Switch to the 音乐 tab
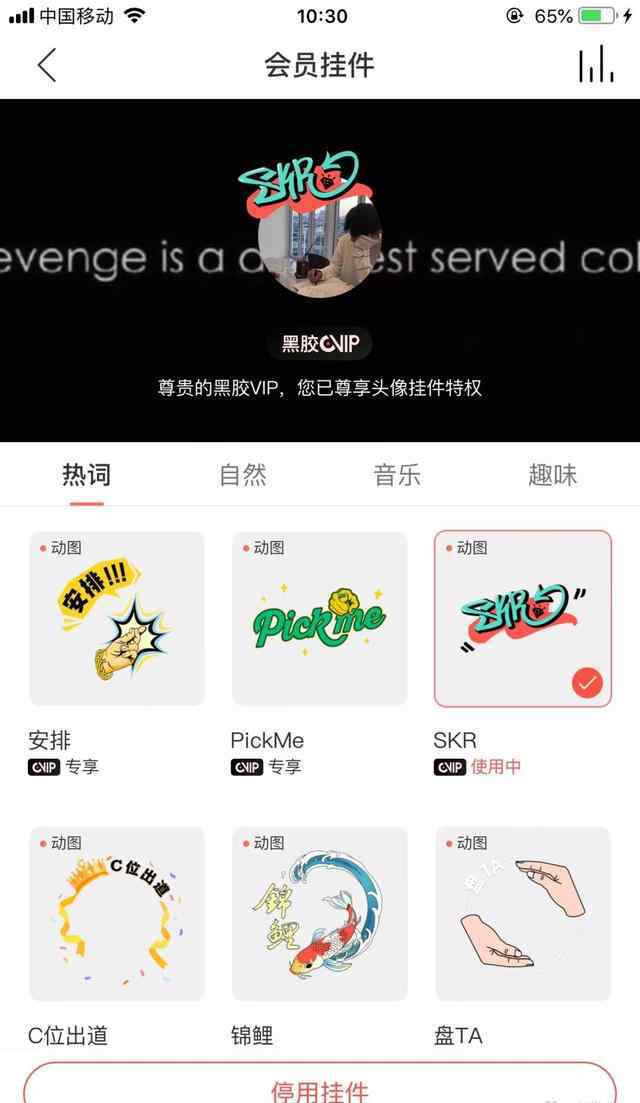The image size is (640, 1103). pos(397,474)
